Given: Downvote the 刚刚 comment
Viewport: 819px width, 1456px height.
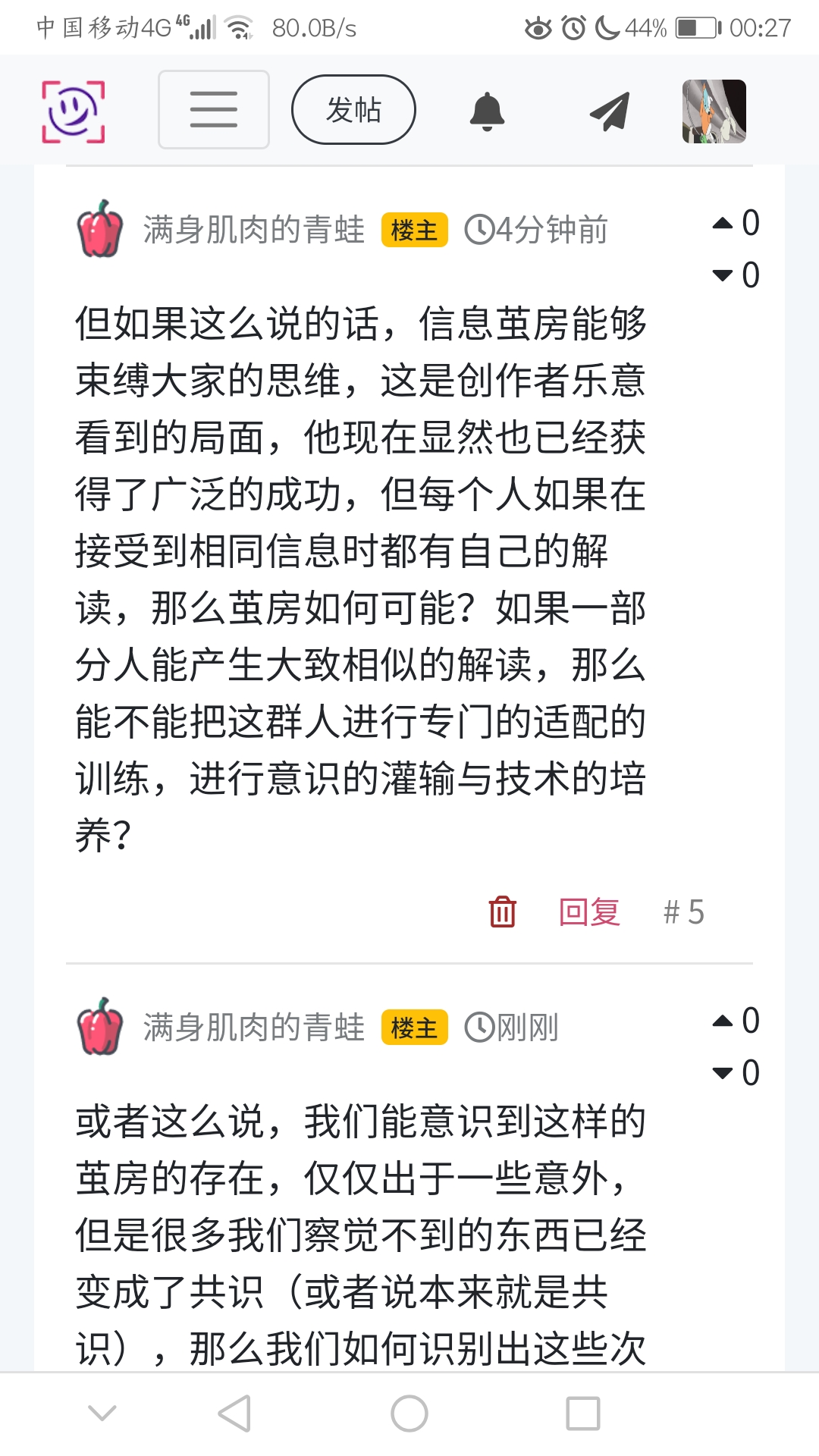Looking at the screenshot, I should 723,1073.
